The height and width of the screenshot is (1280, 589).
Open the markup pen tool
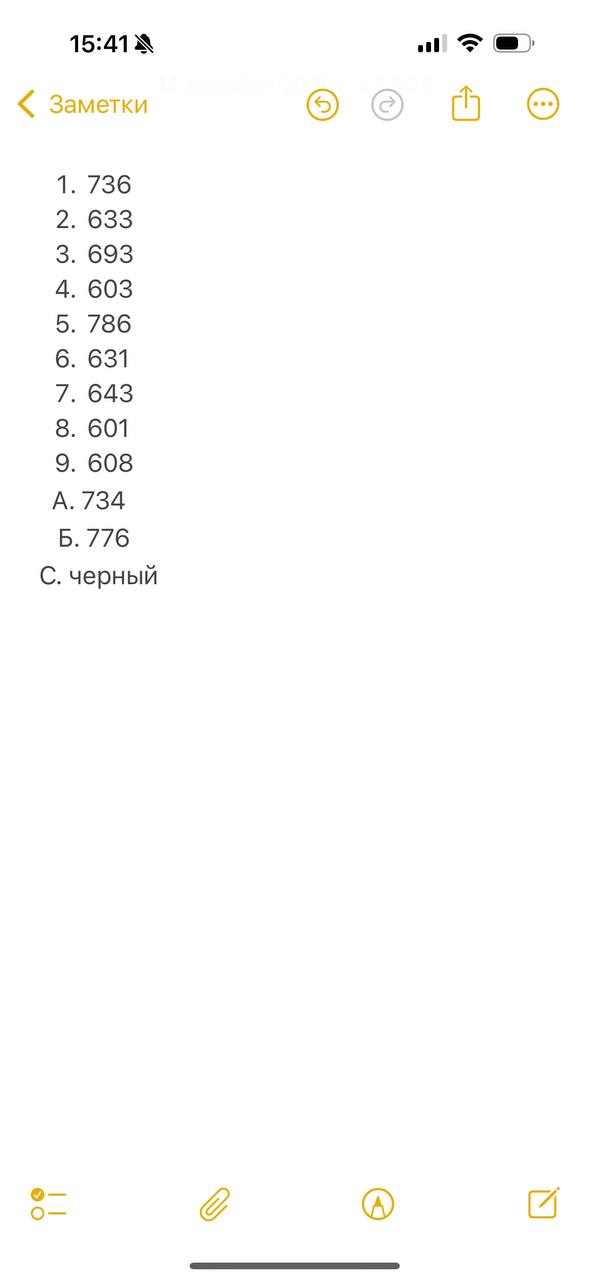(378, 1204)
